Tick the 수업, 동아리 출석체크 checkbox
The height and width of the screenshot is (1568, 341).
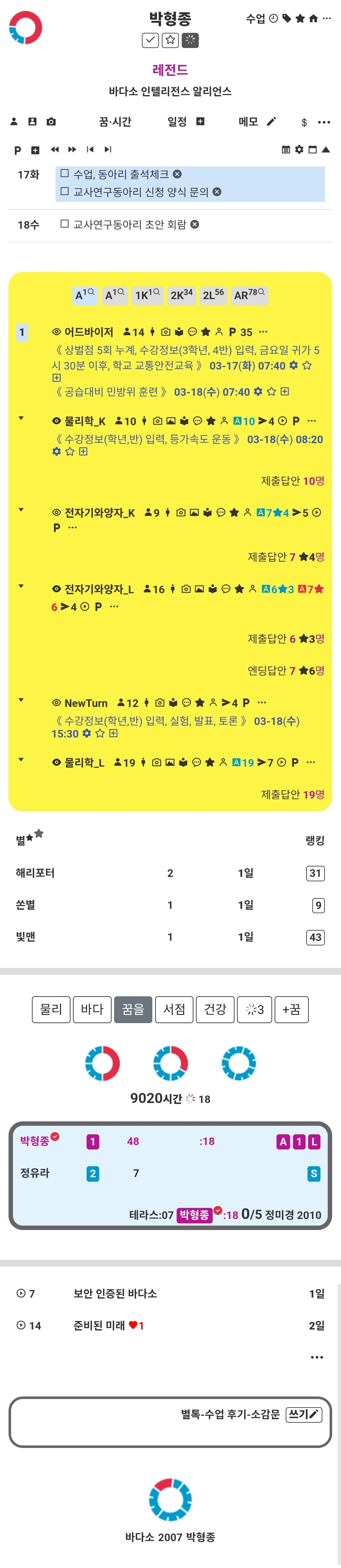pyautogui.click(x=64, y=173)
